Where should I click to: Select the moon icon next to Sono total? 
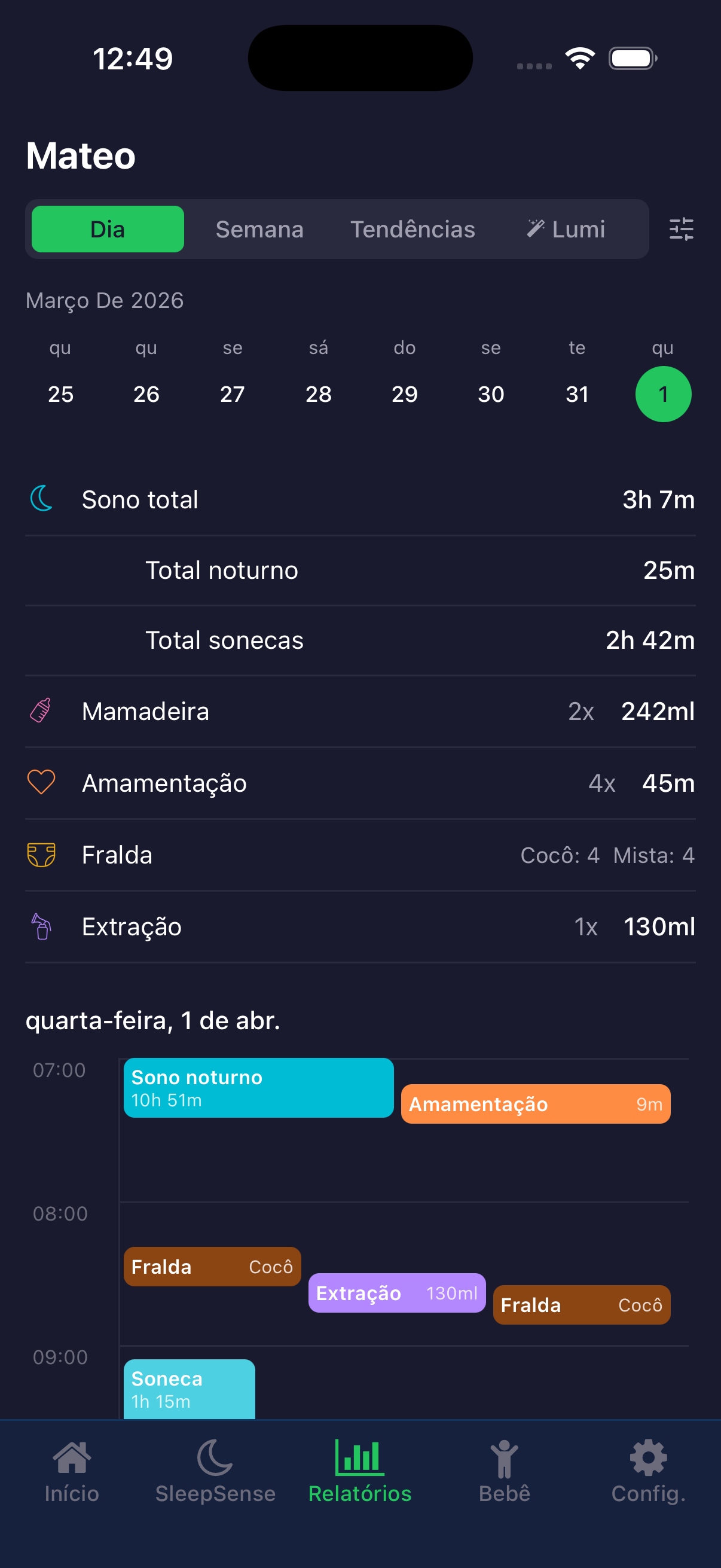point(40,499)
